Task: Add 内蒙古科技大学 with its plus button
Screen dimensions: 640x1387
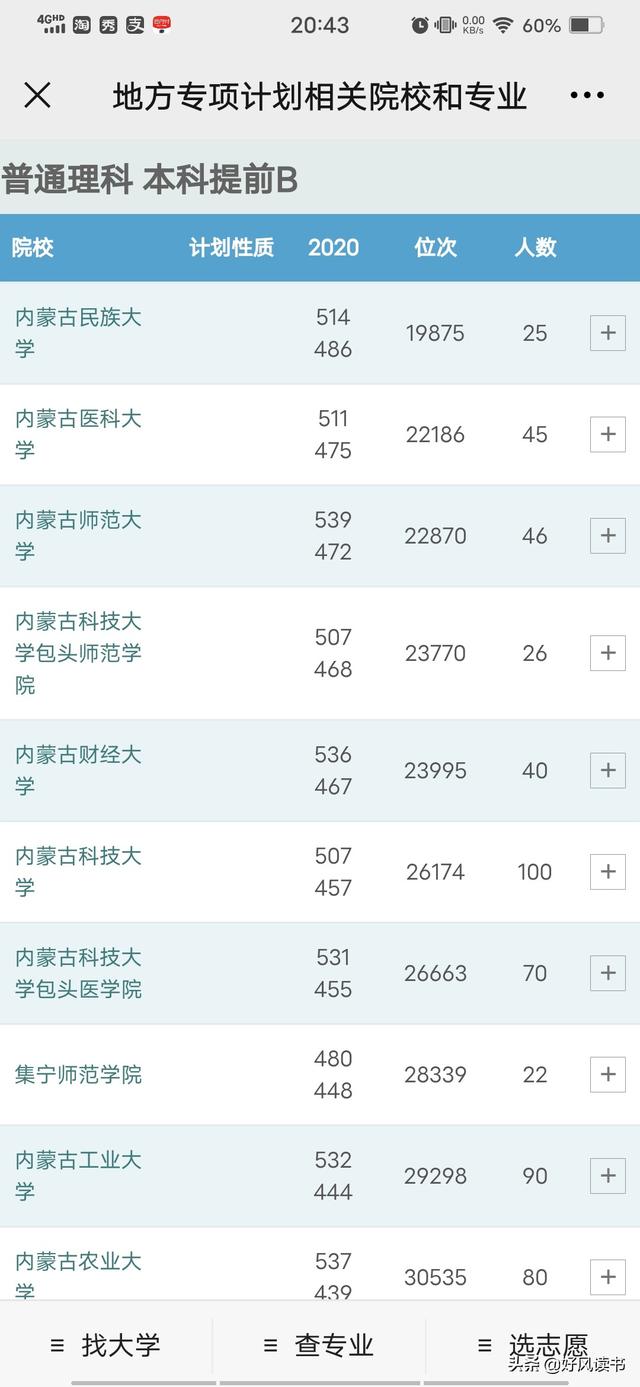Action: click(608, 871)
